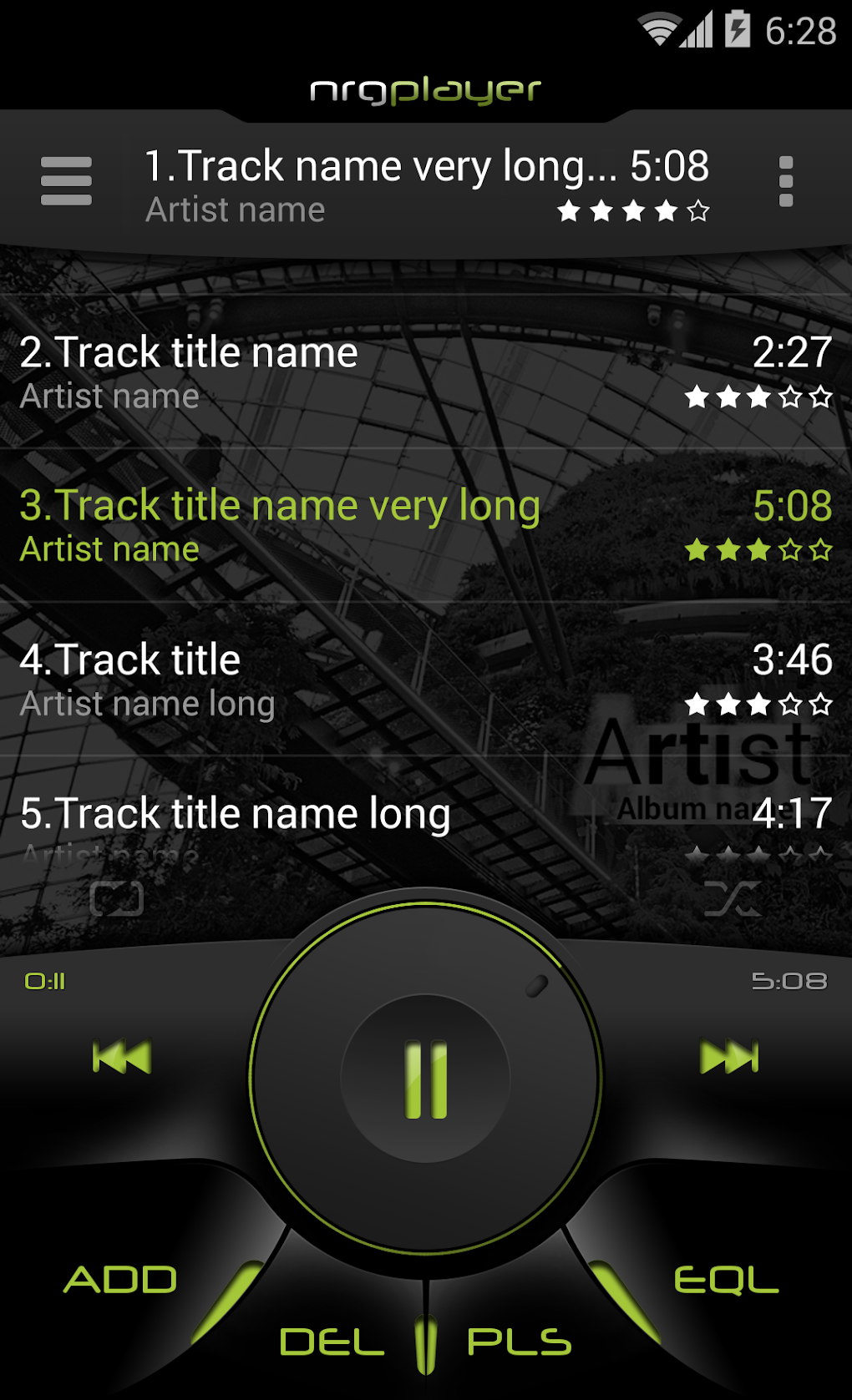
Task: Toggle repeat mode
Action: click(117, 899)
